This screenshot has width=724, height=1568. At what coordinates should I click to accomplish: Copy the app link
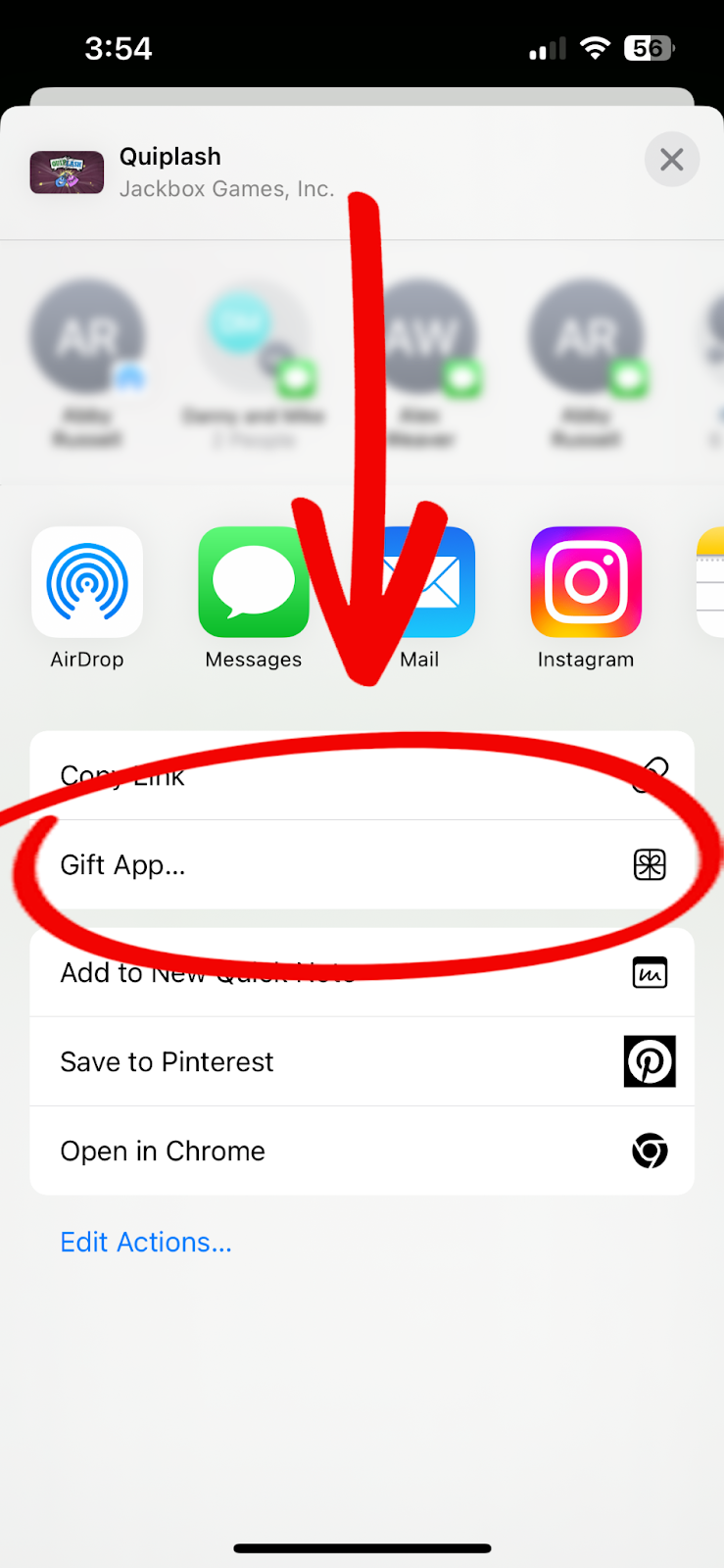(362, 775)
